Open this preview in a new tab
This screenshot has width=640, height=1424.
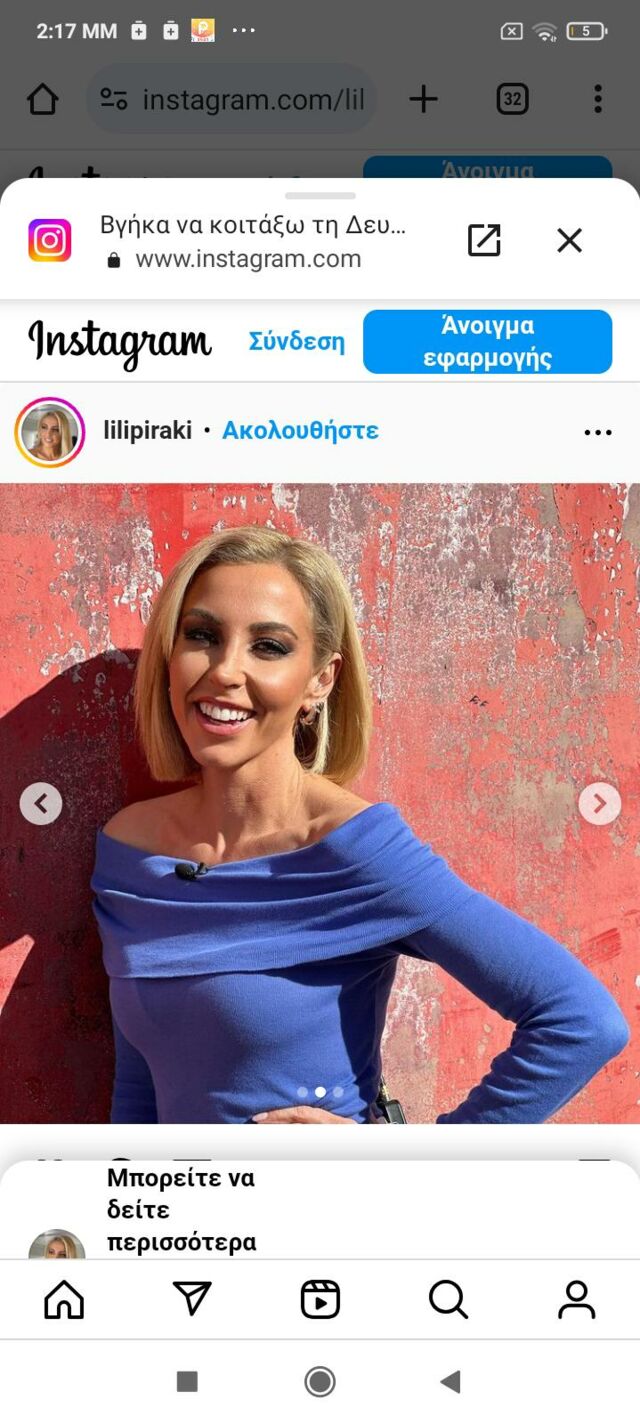pos(484,240)
